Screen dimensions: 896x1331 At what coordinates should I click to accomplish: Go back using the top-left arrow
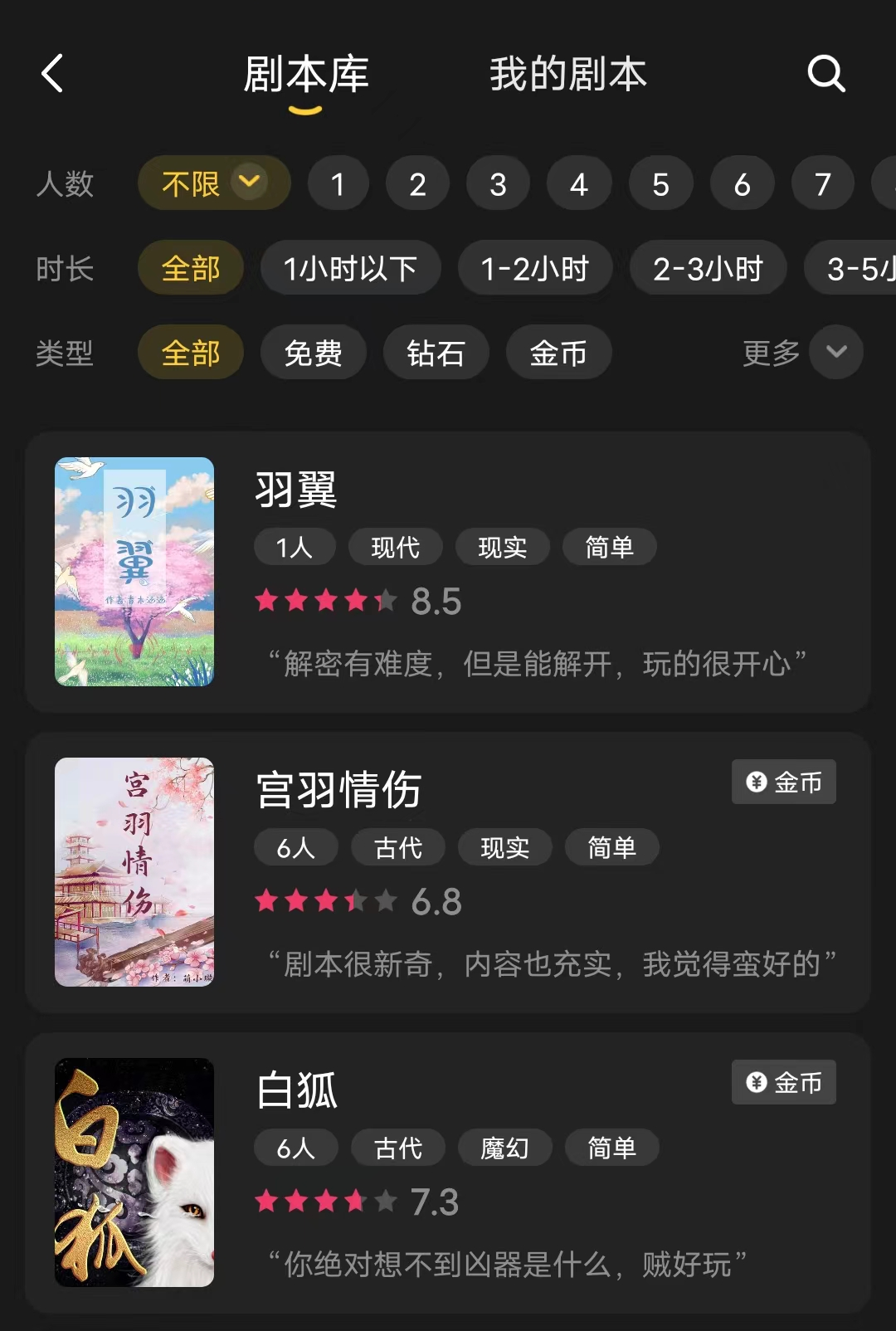pyautogui.click(x=53, y=74)
